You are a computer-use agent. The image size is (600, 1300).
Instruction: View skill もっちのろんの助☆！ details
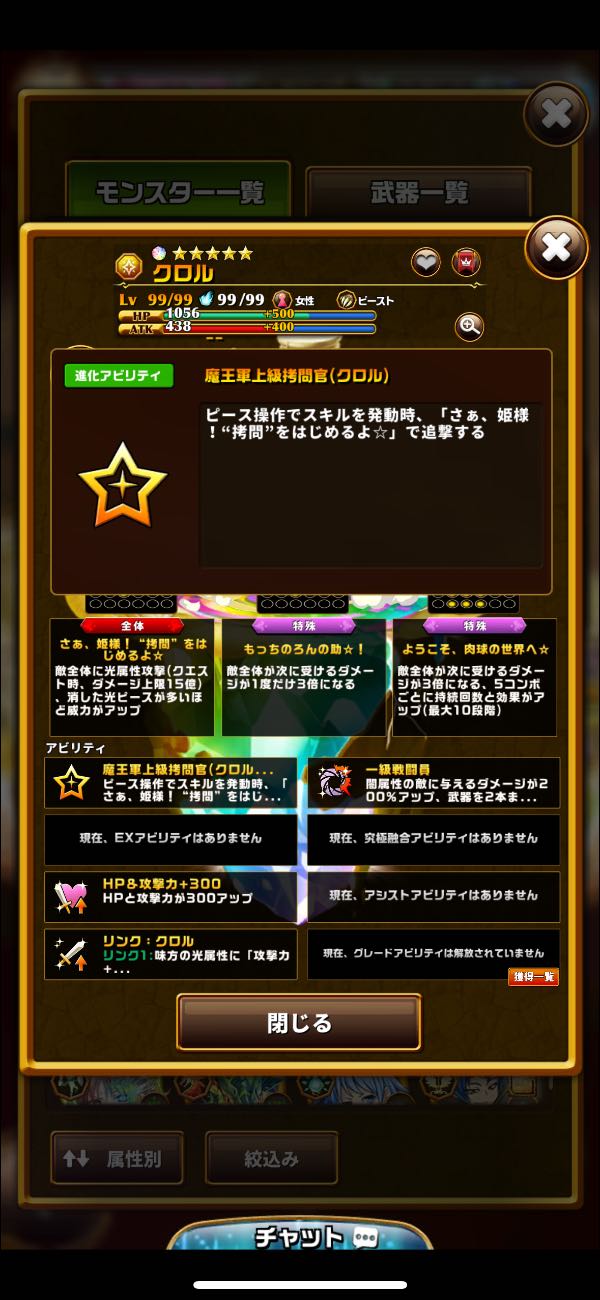304,678
